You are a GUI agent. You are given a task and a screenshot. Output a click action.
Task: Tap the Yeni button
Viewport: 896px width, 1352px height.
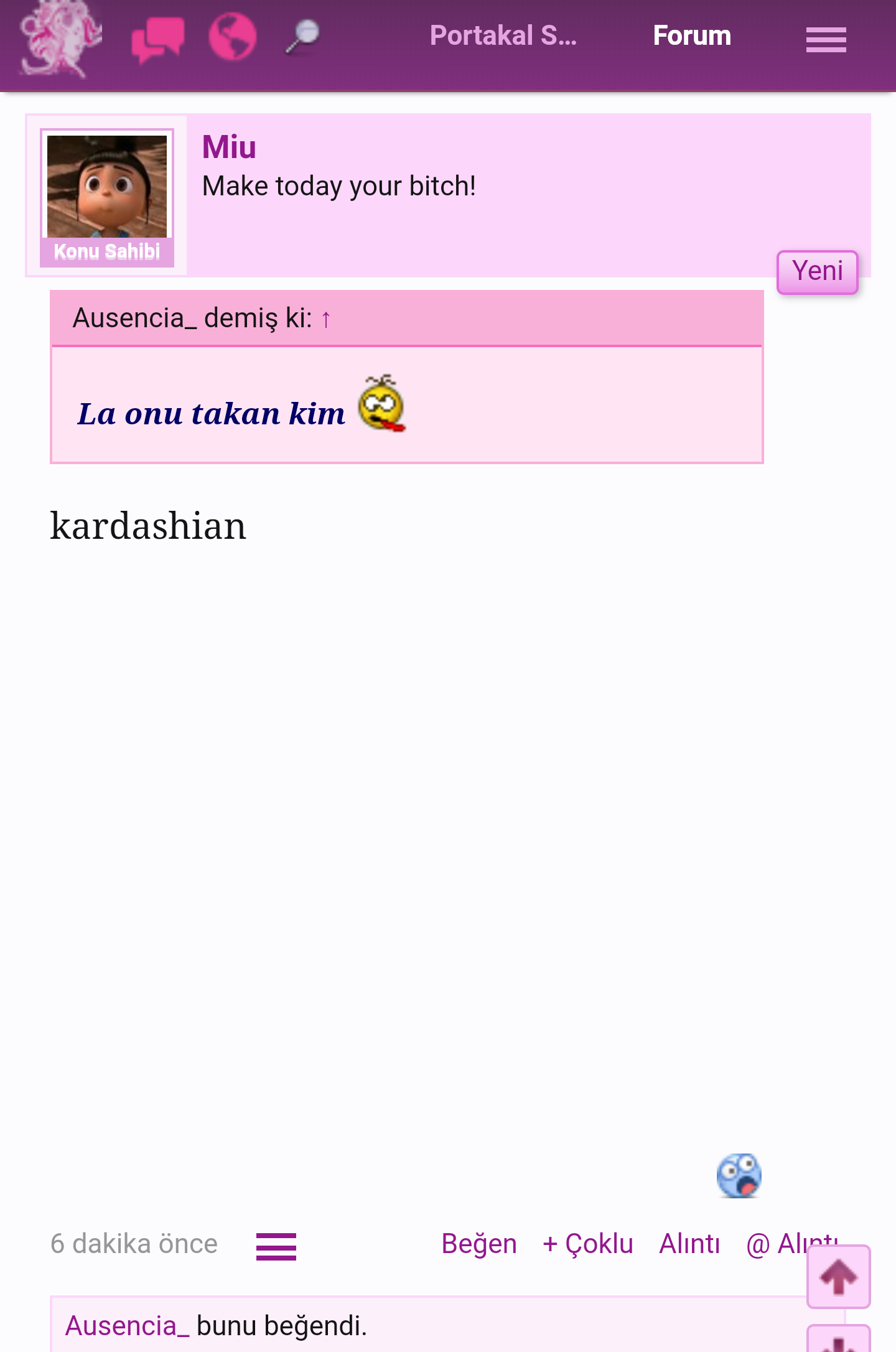(817, 272)
